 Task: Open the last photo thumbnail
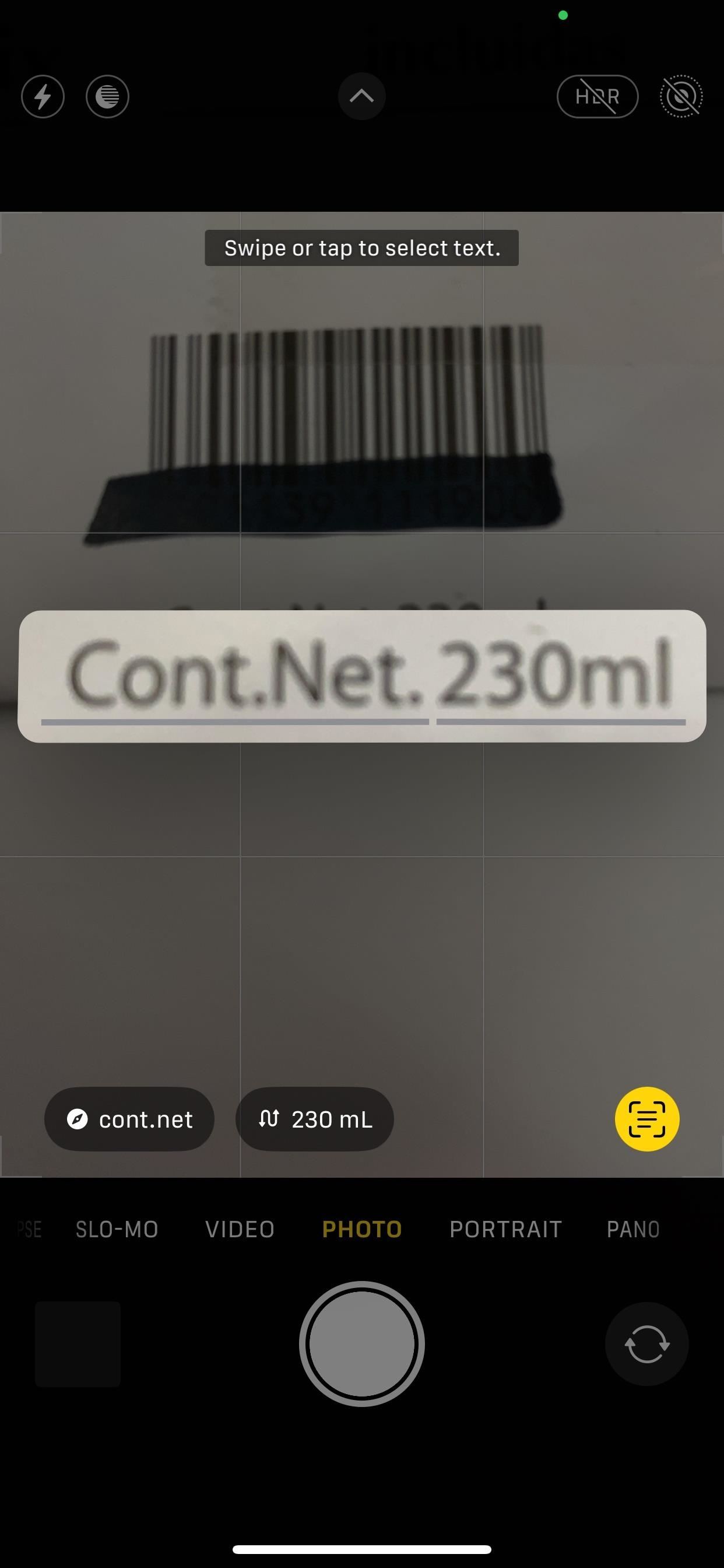78,1344
